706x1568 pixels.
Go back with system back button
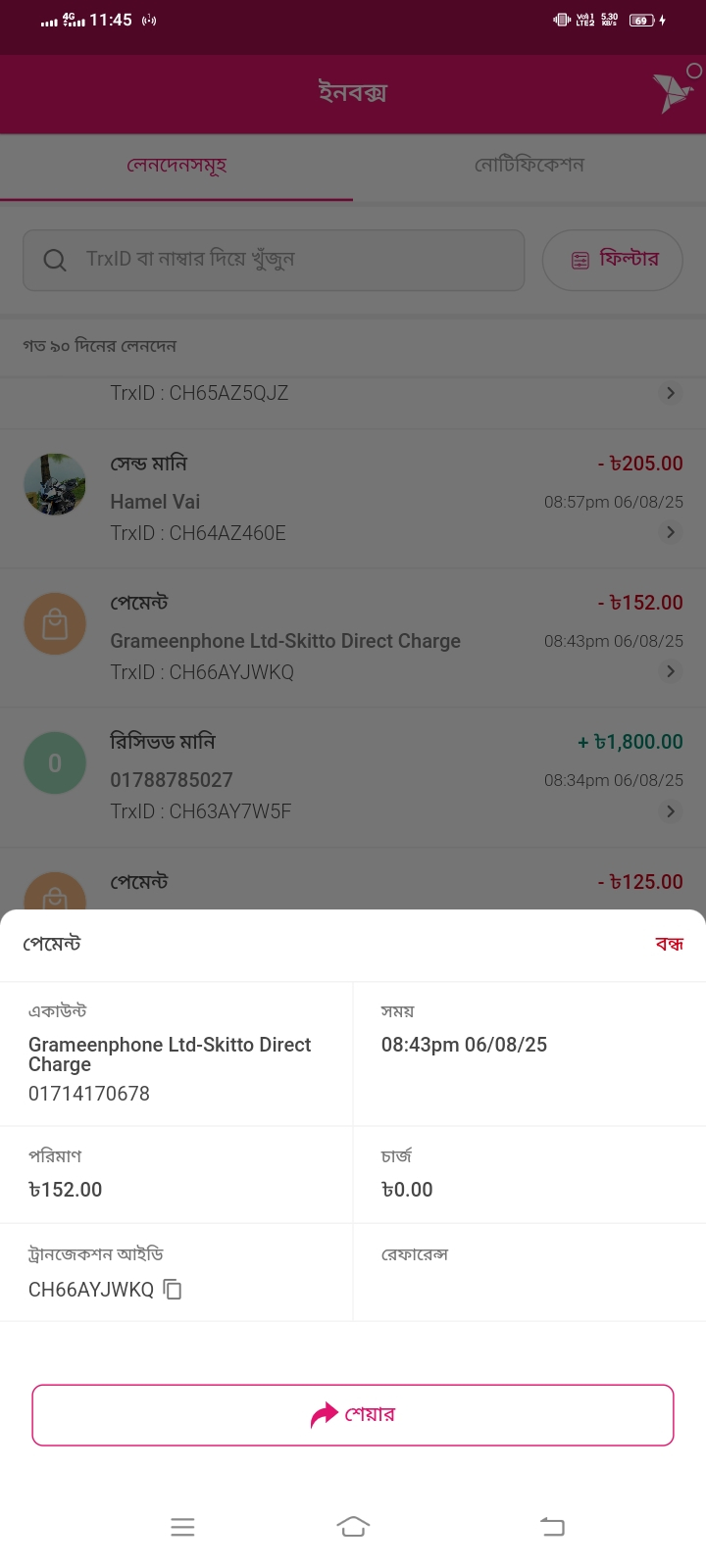[552, 1526]
